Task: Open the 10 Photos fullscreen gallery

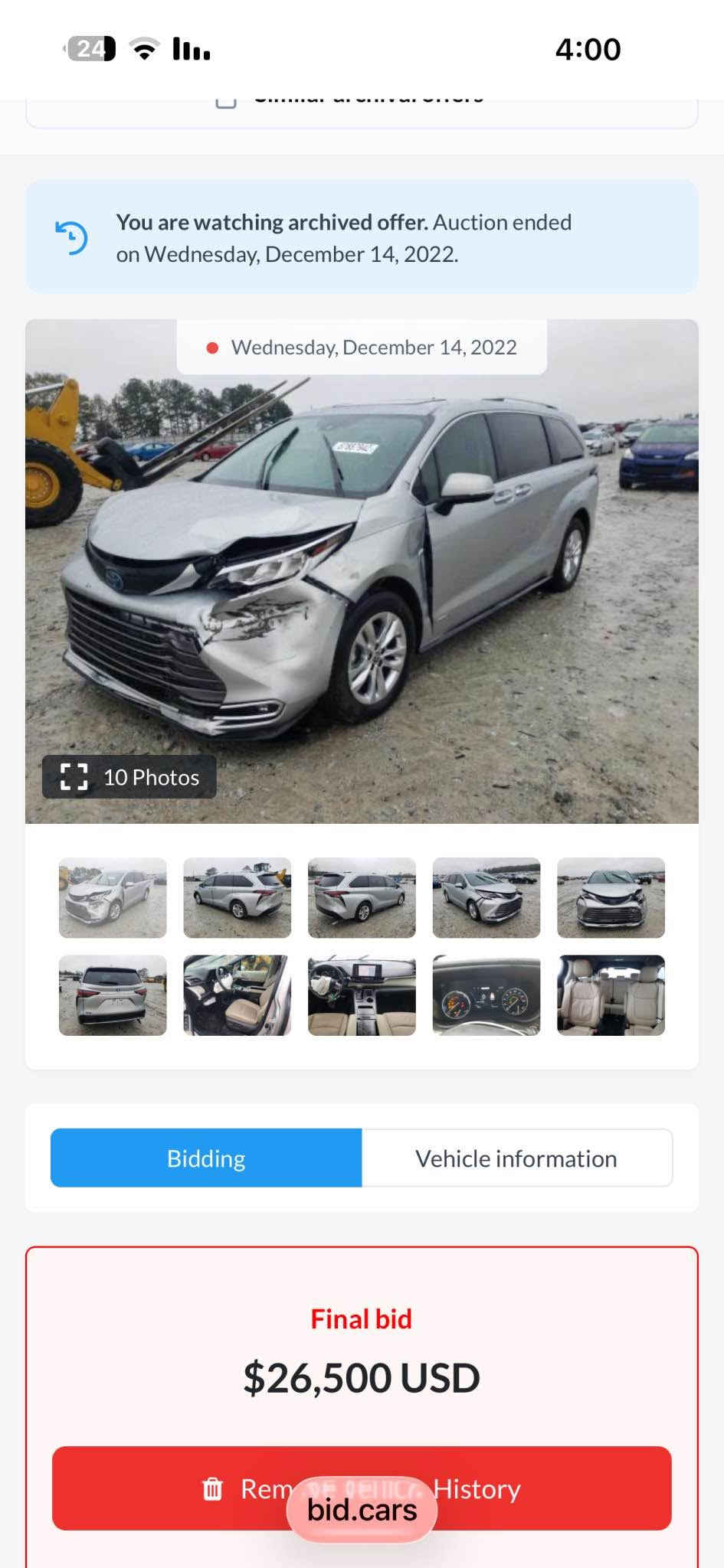Action: [x=129, y=777]
